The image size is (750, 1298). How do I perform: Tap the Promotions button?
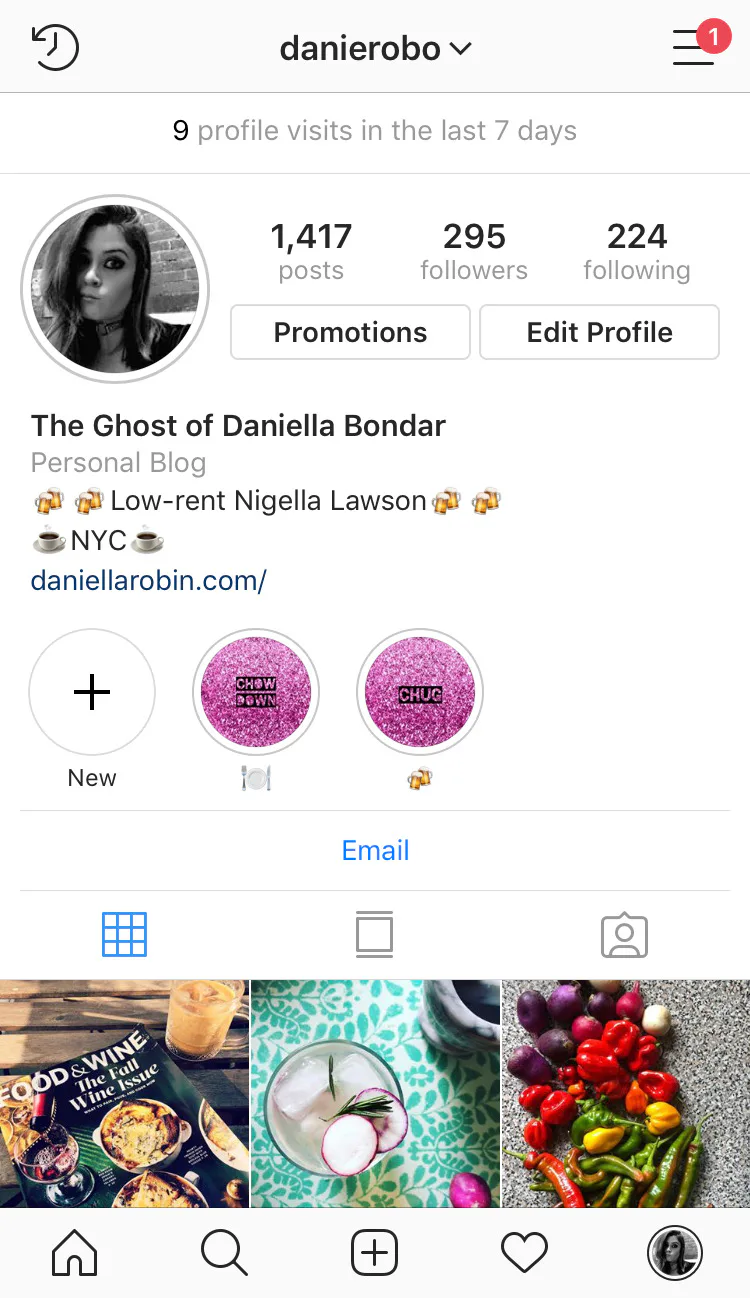(350, 332)
